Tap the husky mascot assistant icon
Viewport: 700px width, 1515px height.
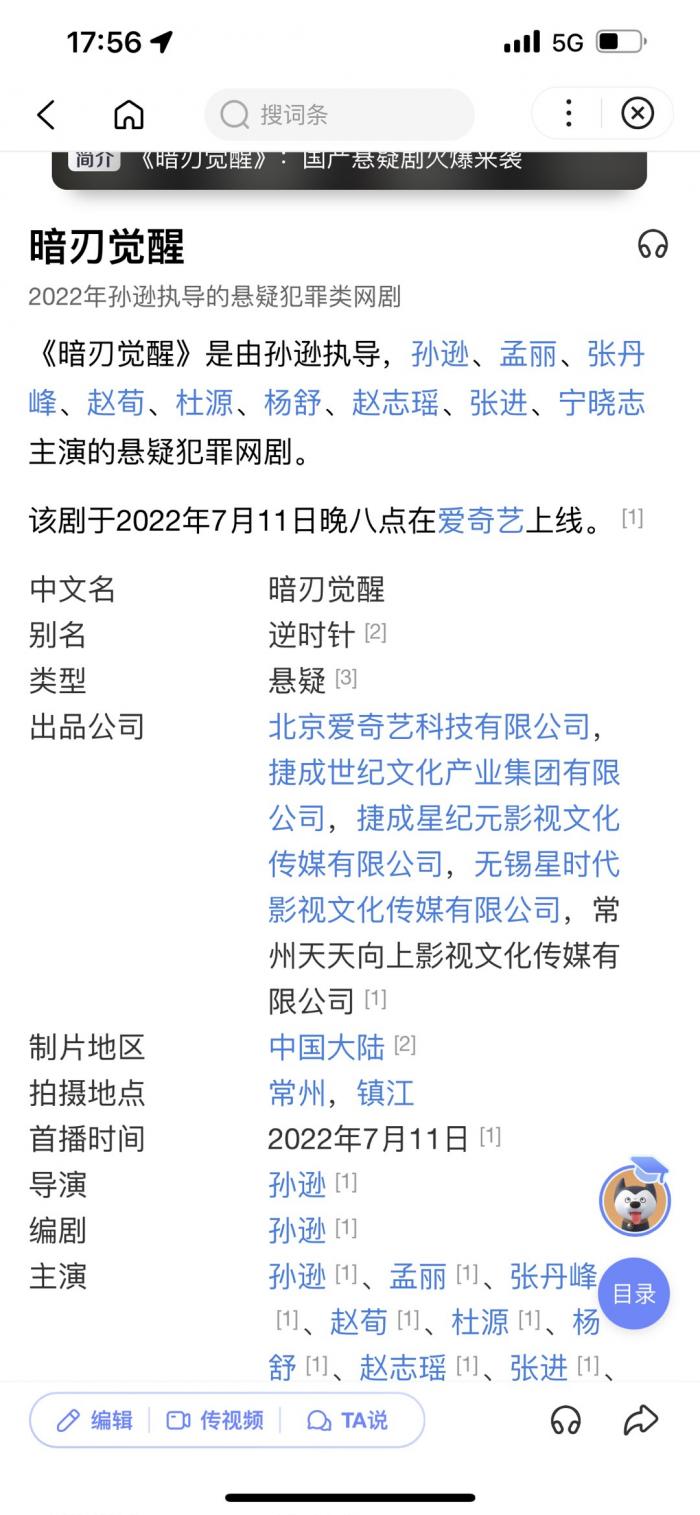click(634, 1198)
